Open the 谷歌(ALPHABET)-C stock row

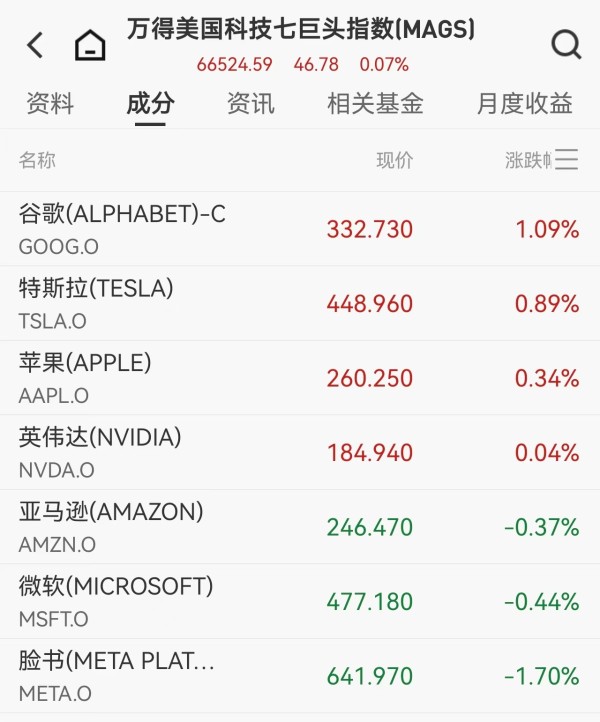(300, 229)
